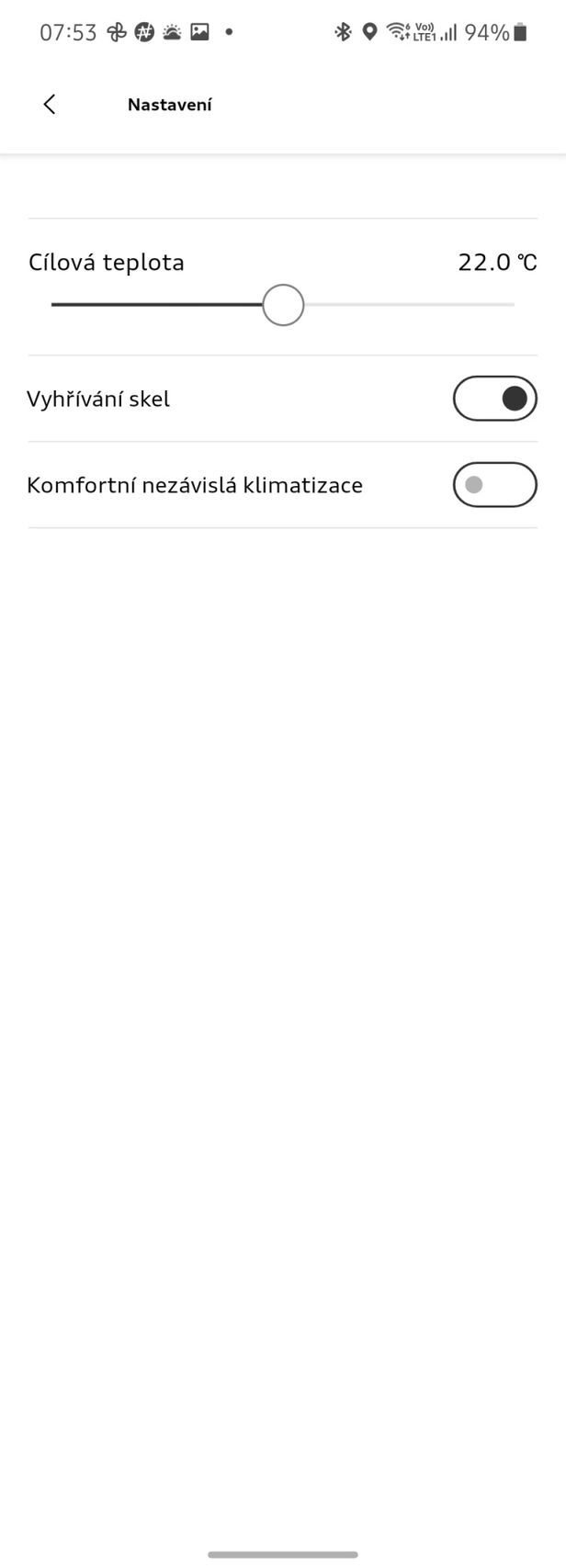Tap the Cílová teplota slider handle

[x=283, y=305]
